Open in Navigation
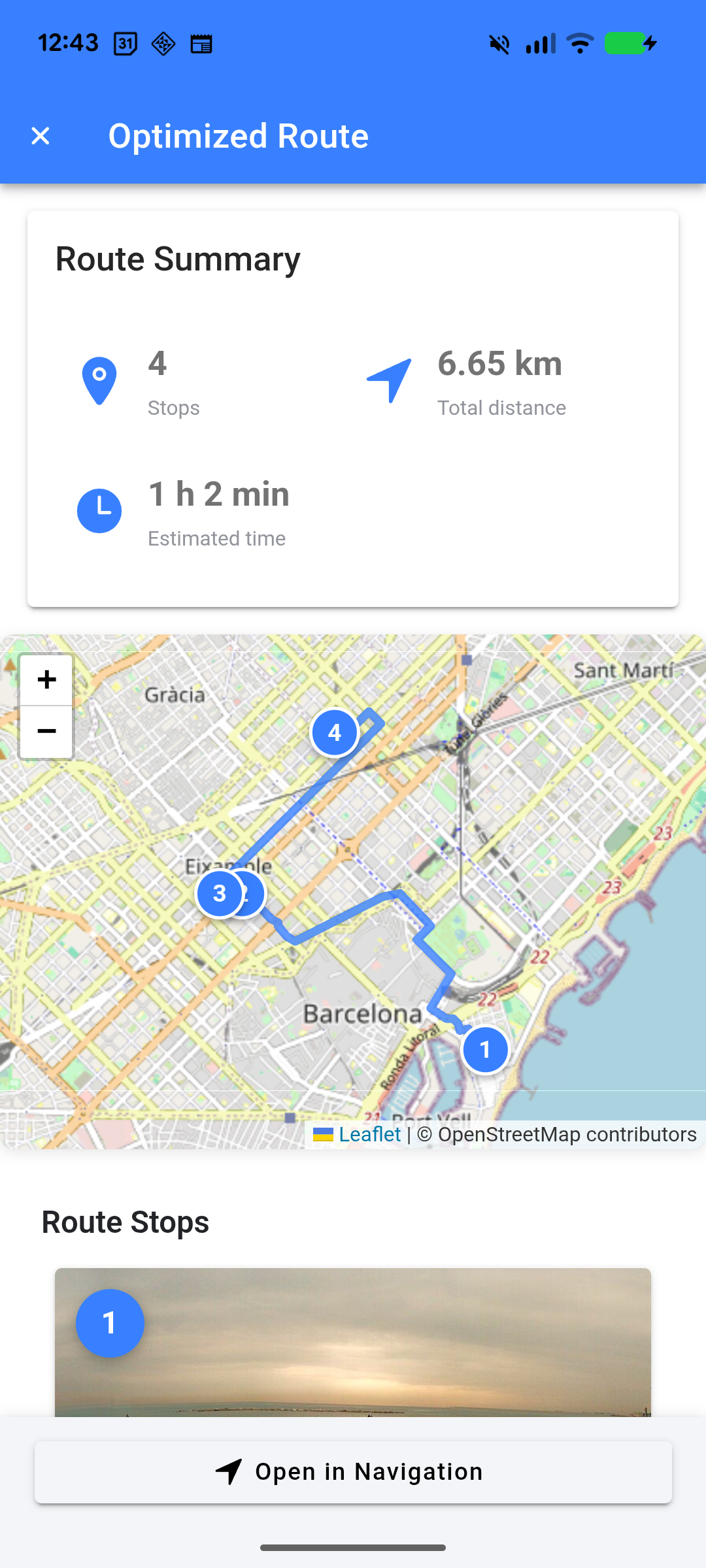This screenshot has height=1568, width=706. coord(353,1472)
